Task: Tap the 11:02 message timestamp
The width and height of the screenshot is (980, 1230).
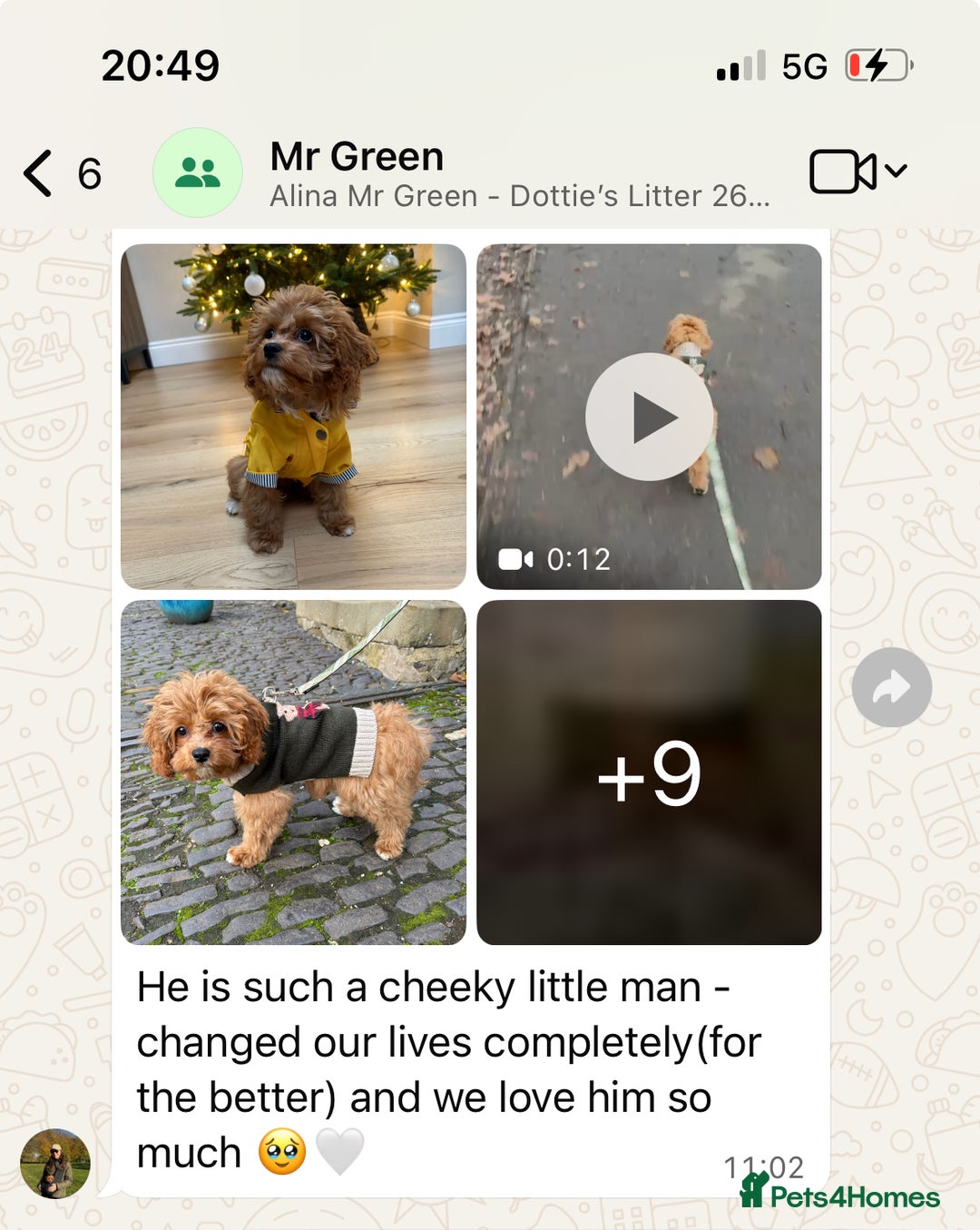Action: (x=763, y=1165)
